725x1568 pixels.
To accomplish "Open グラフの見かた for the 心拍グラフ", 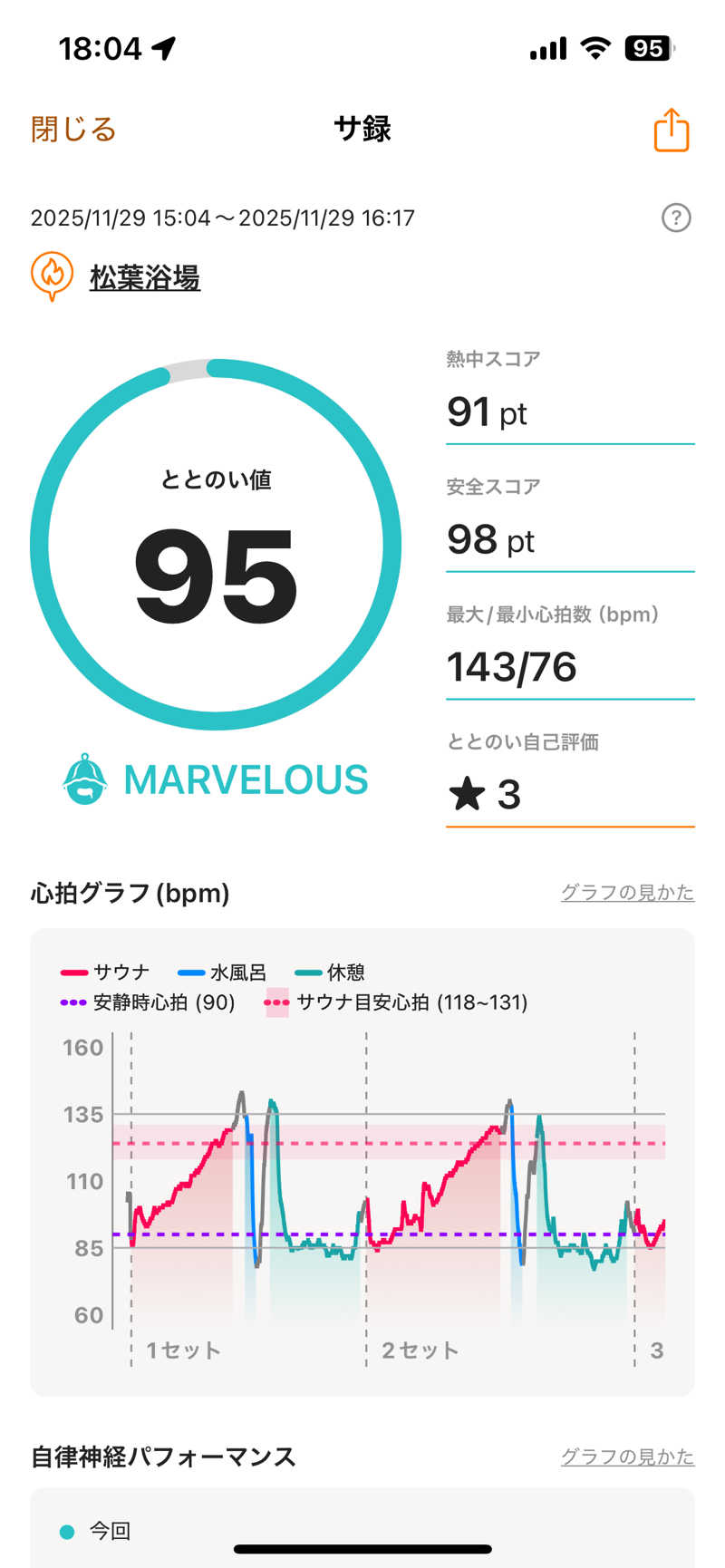I will tap(627, 893).
